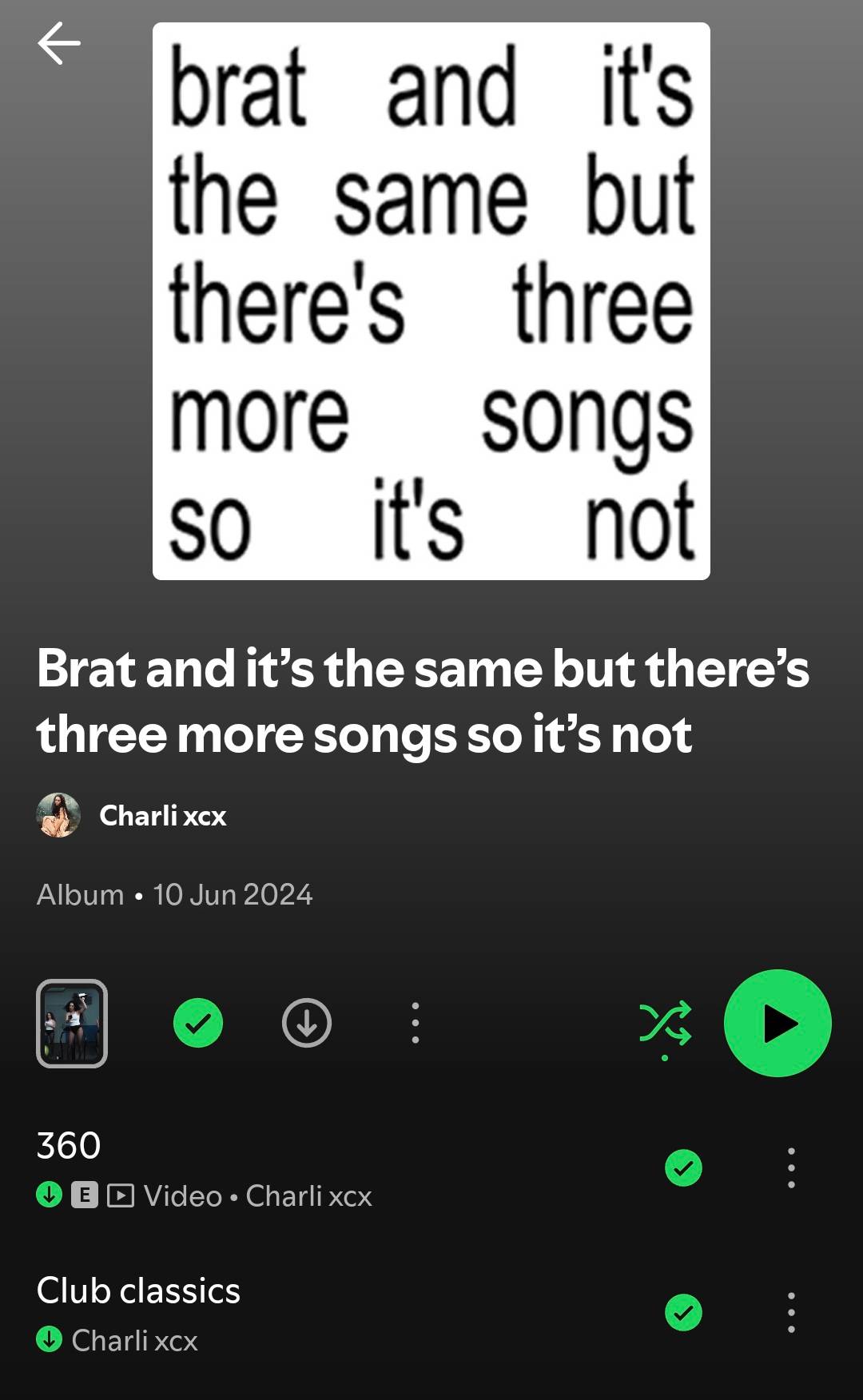Open more options for 360
The width and height of the screenshot is (863, 1400).
791,1168
